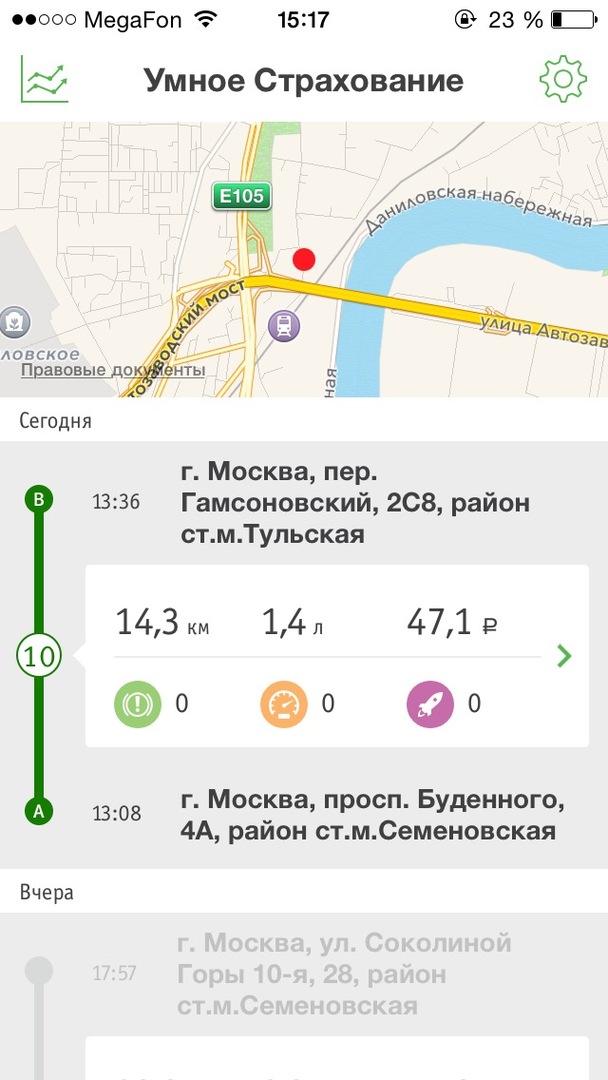Open the statistics chart icon
This screenshot has height=1080, width=608.
point(44,79)
